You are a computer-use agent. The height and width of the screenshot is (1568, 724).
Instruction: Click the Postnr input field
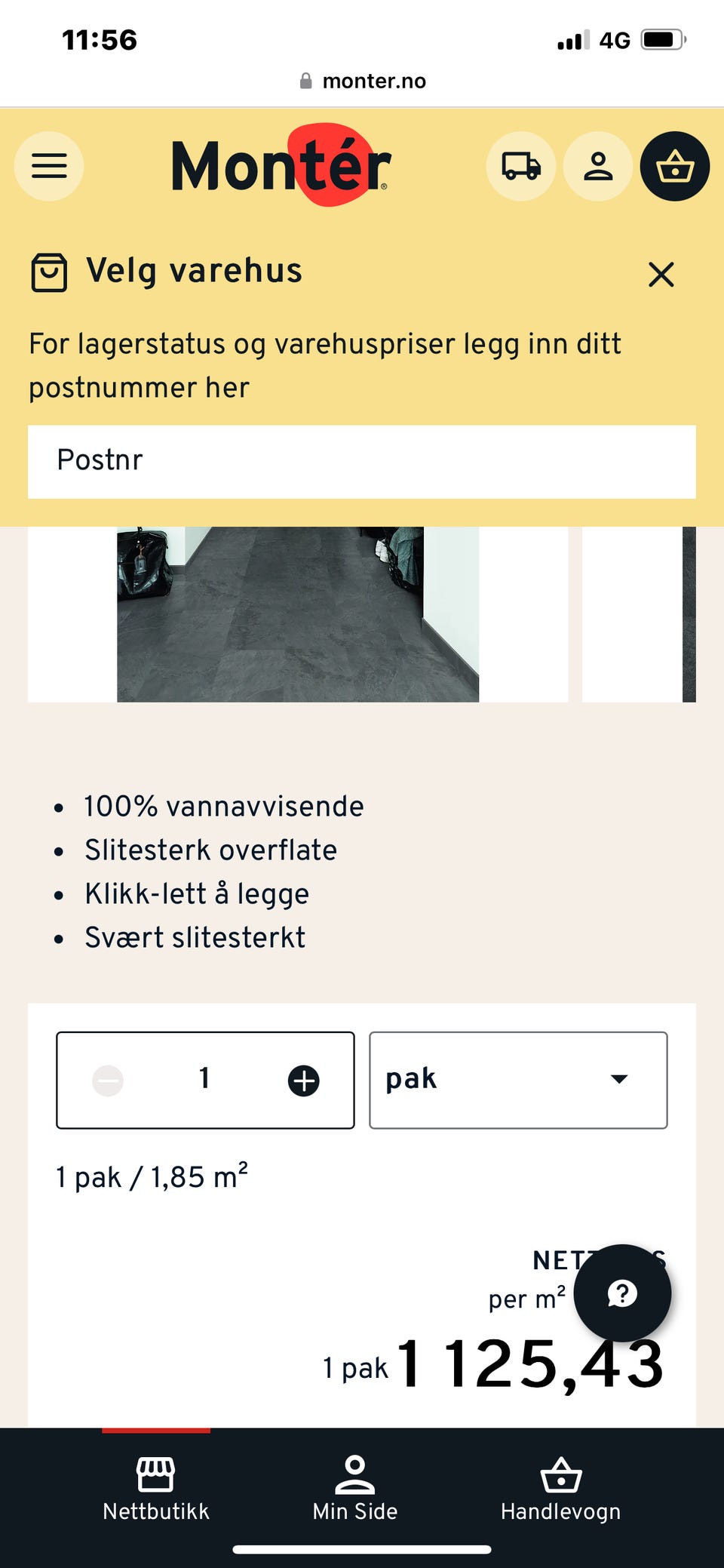pyautogui.click(x=362, y=462)
